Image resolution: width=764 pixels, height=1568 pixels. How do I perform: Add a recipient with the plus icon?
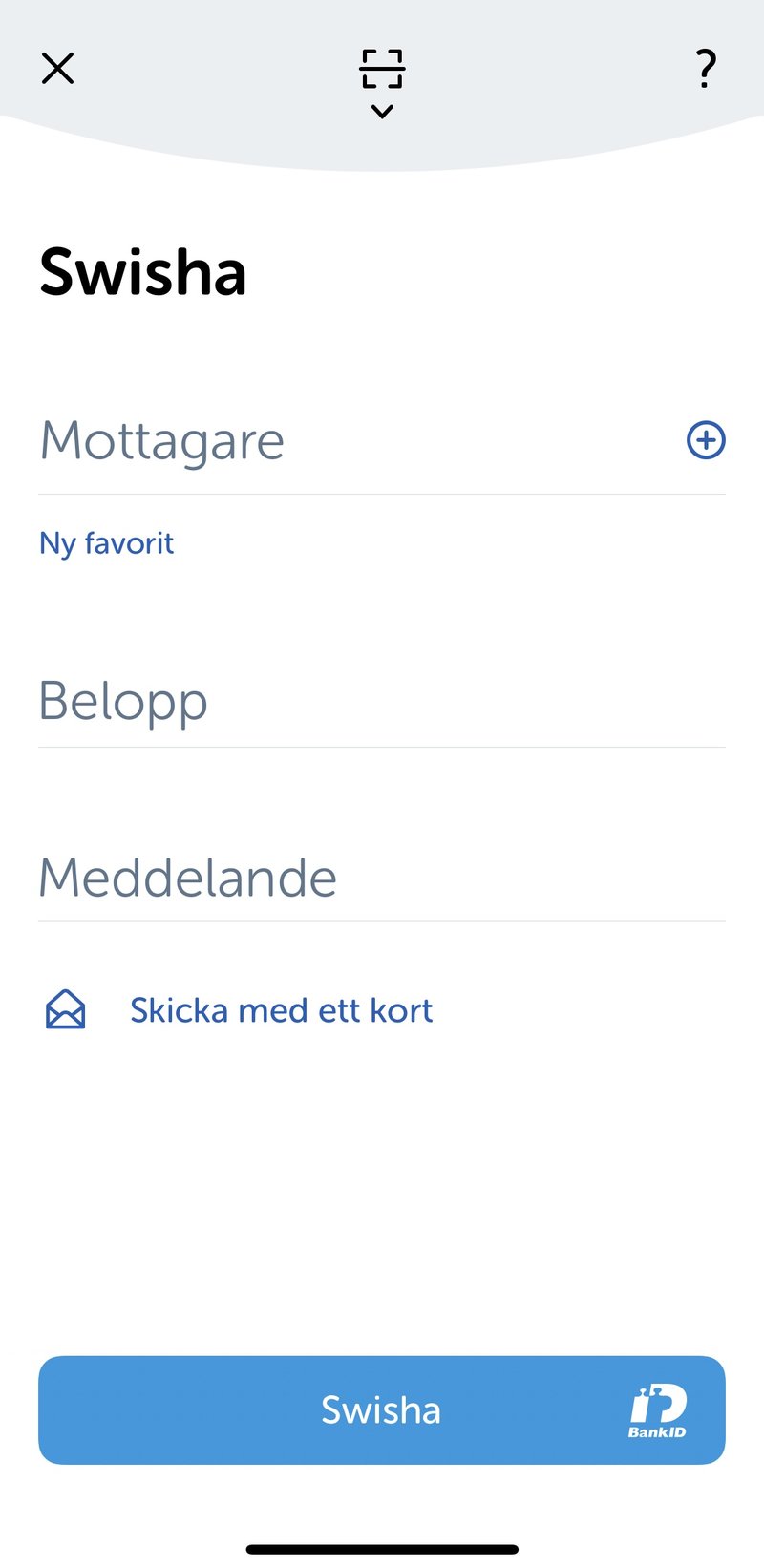(706, 440)
